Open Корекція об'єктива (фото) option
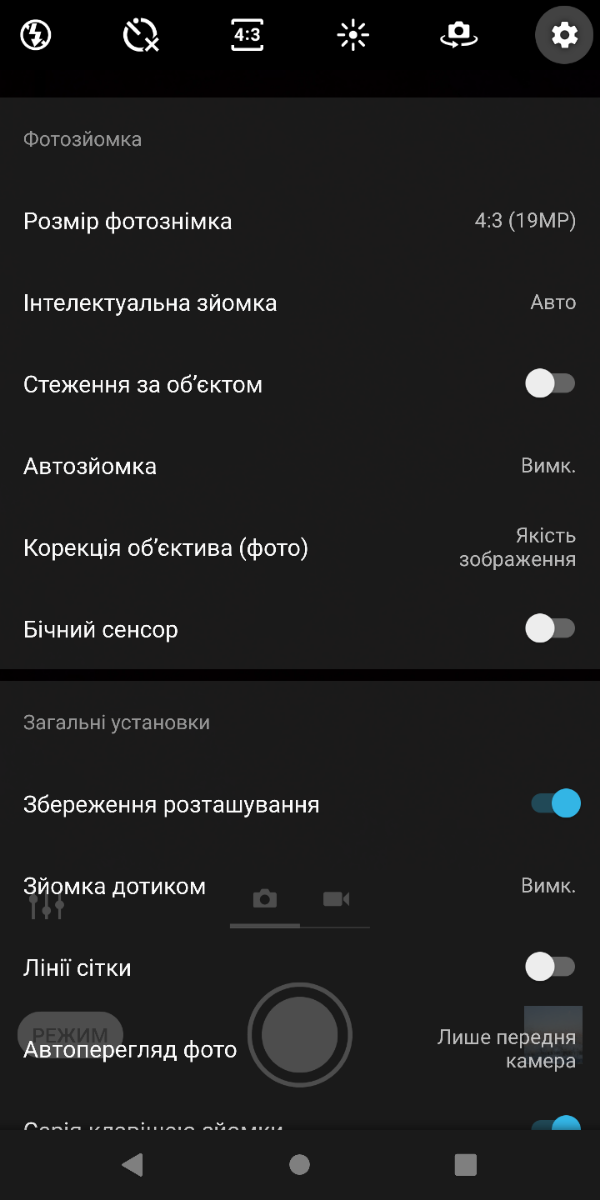 [x=300, y=548]
